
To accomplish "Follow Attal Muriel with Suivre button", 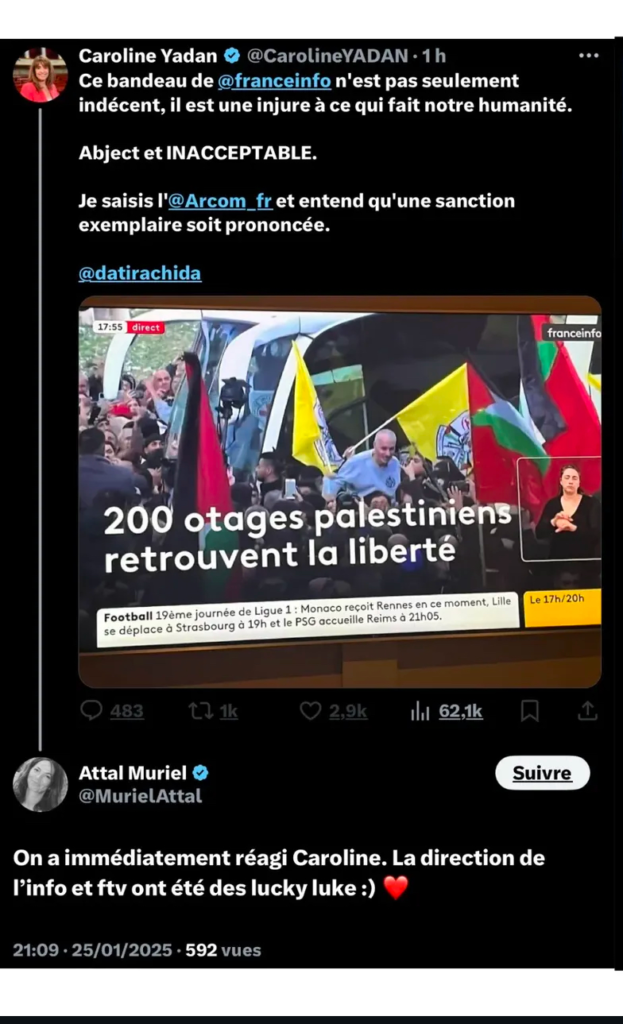I will coord(542,773).
